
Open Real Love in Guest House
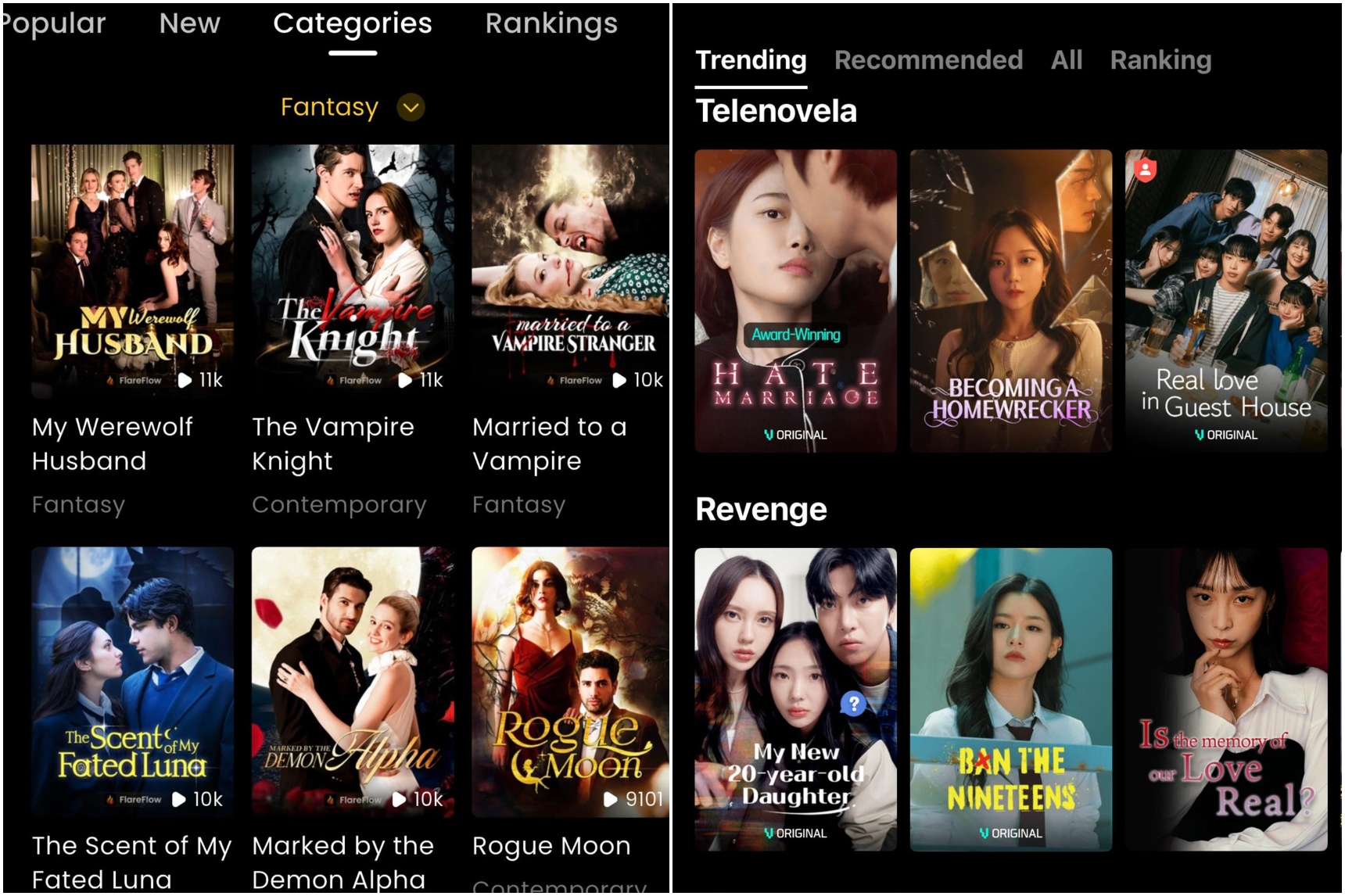(x=1225, y=301)
